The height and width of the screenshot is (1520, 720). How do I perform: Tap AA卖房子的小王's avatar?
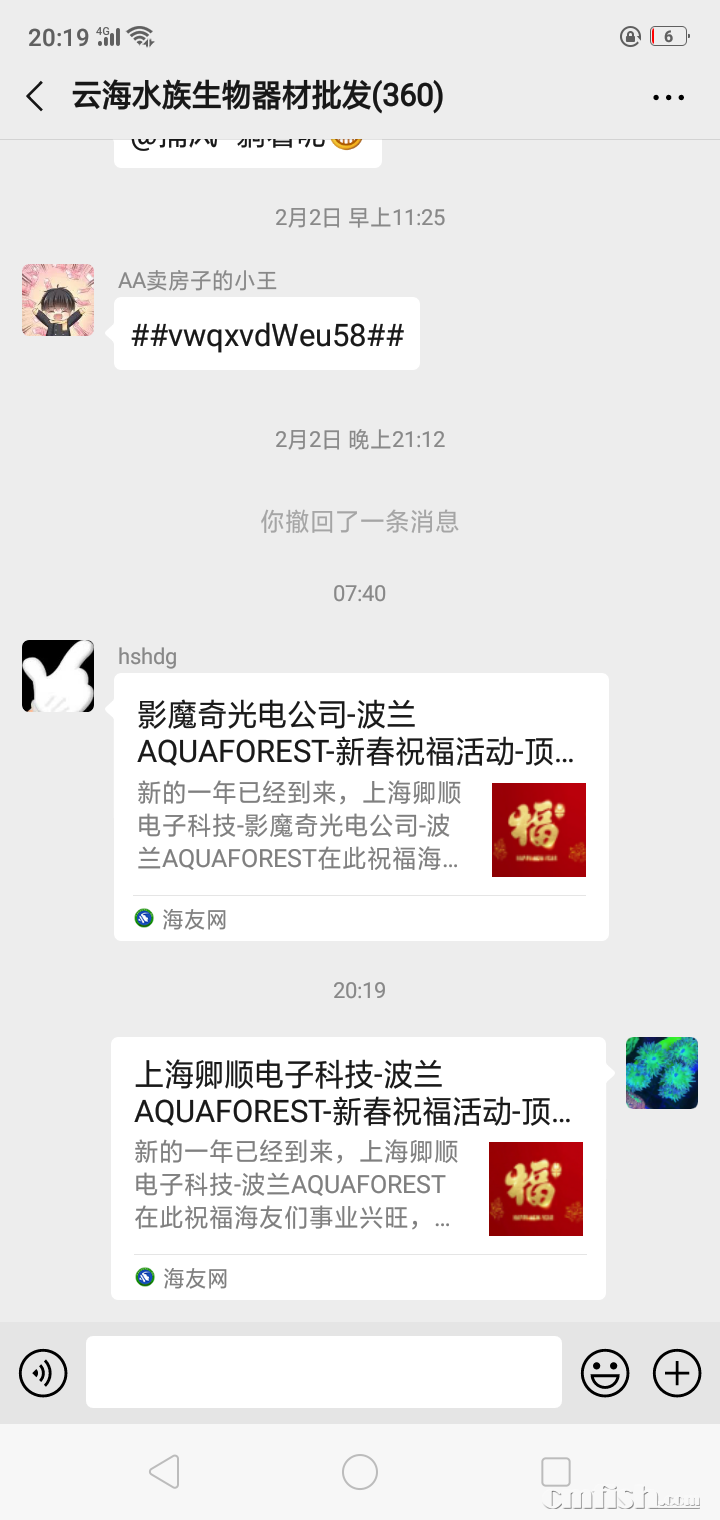tap(57, 299)
